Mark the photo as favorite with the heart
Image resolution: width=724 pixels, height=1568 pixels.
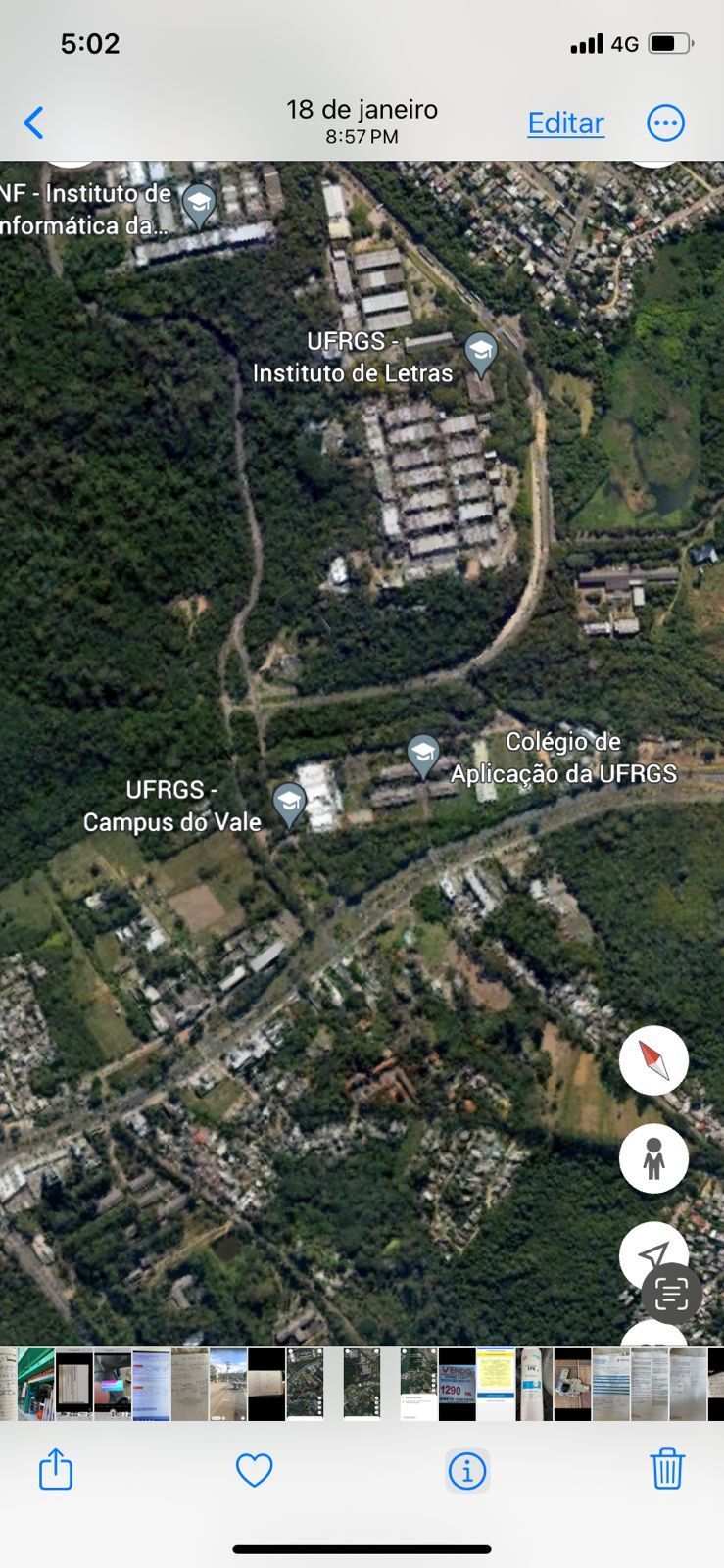coord(254,1470)
